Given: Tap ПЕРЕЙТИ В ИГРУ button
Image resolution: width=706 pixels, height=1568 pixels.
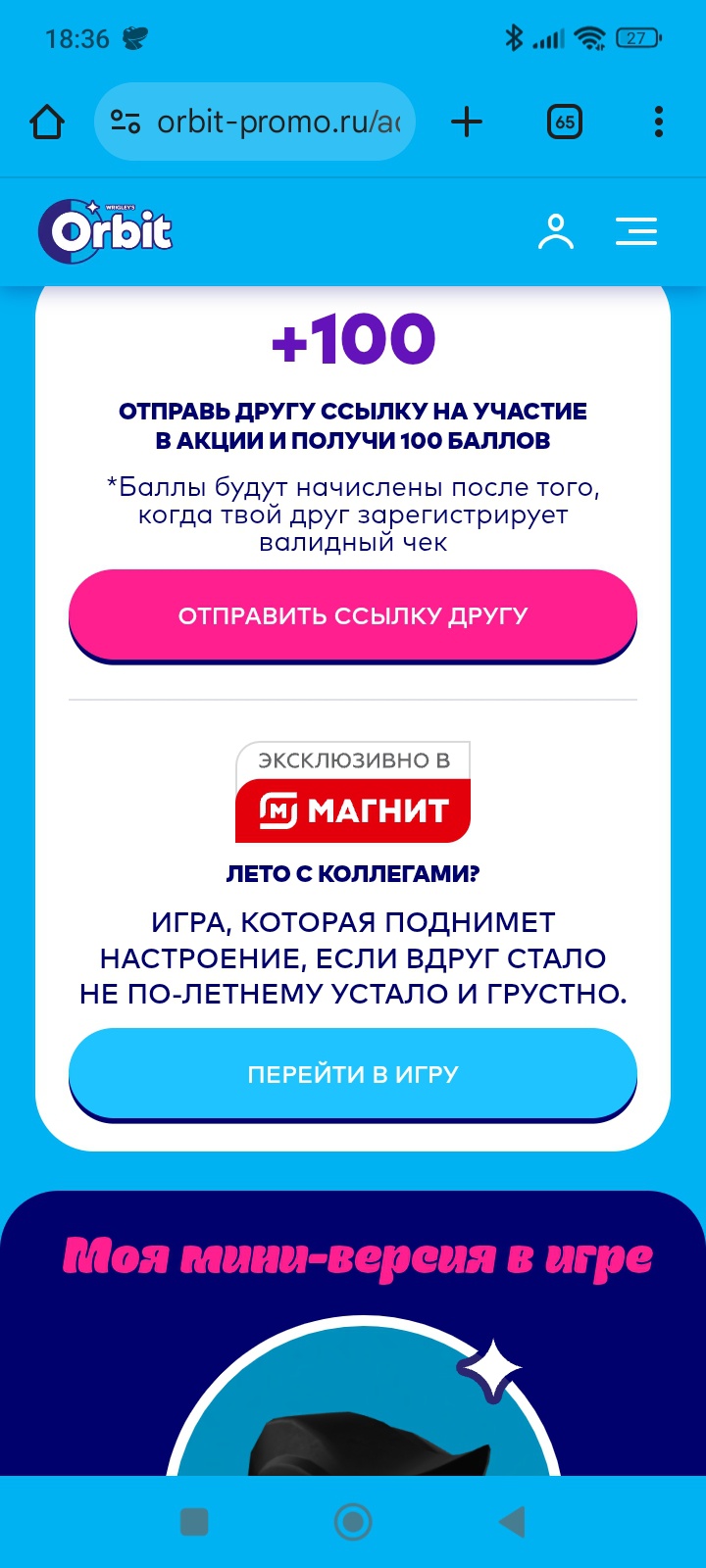Looking at the screenshot, I should 353,1074.
